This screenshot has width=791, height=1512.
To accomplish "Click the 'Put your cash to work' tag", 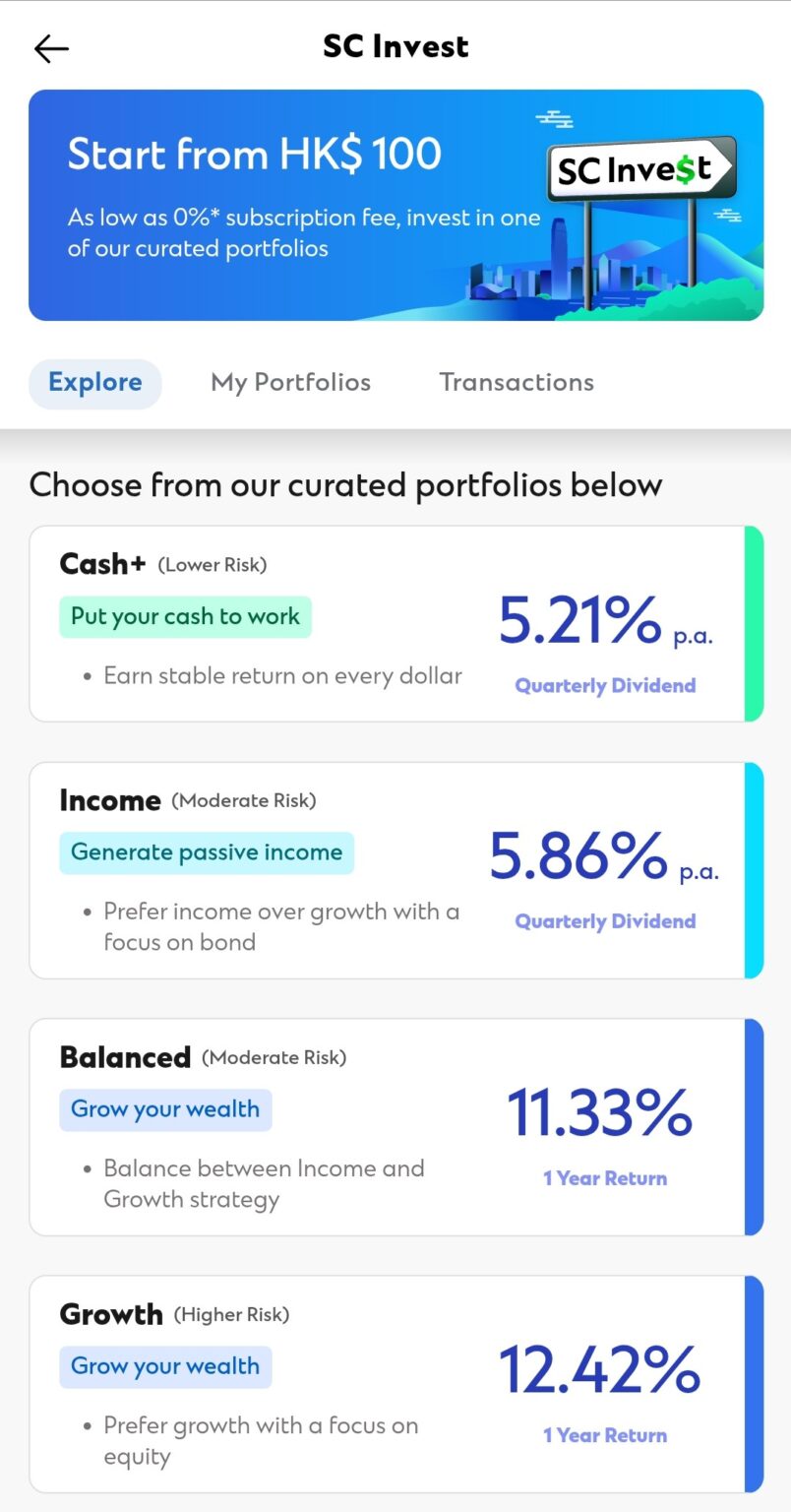I will pos(185,616).
